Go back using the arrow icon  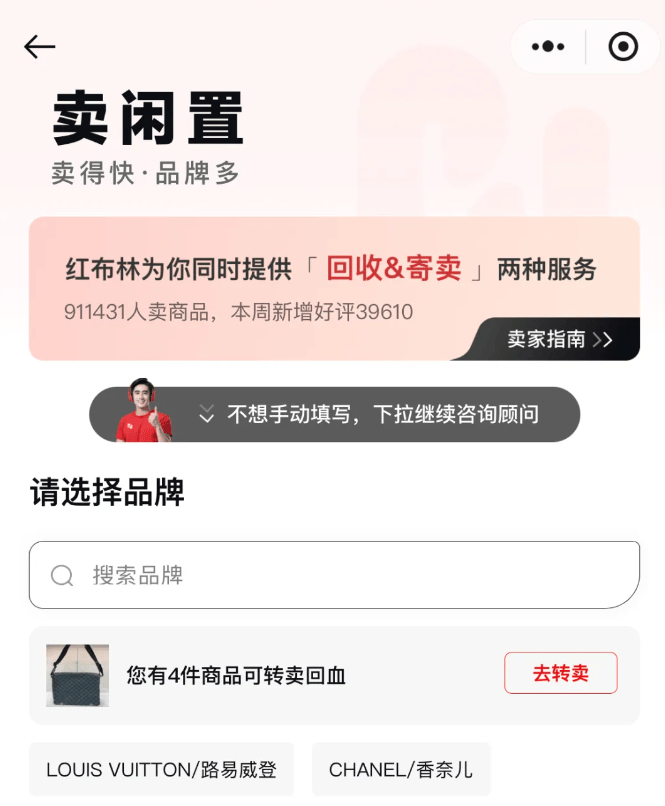pos(40,46)
